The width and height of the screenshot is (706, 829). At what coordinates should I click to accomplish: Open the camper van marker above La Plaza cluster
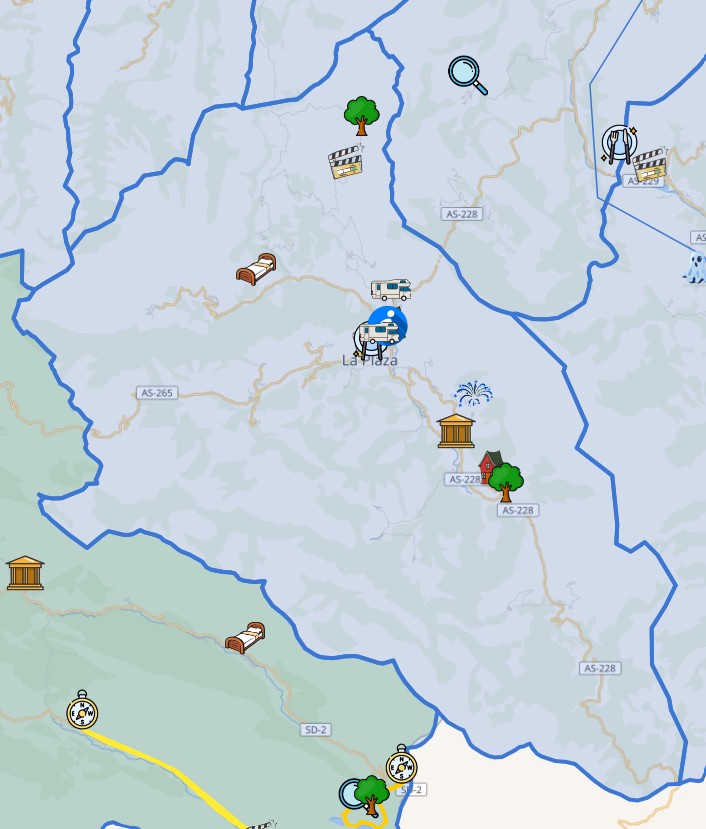click(391, 290)
